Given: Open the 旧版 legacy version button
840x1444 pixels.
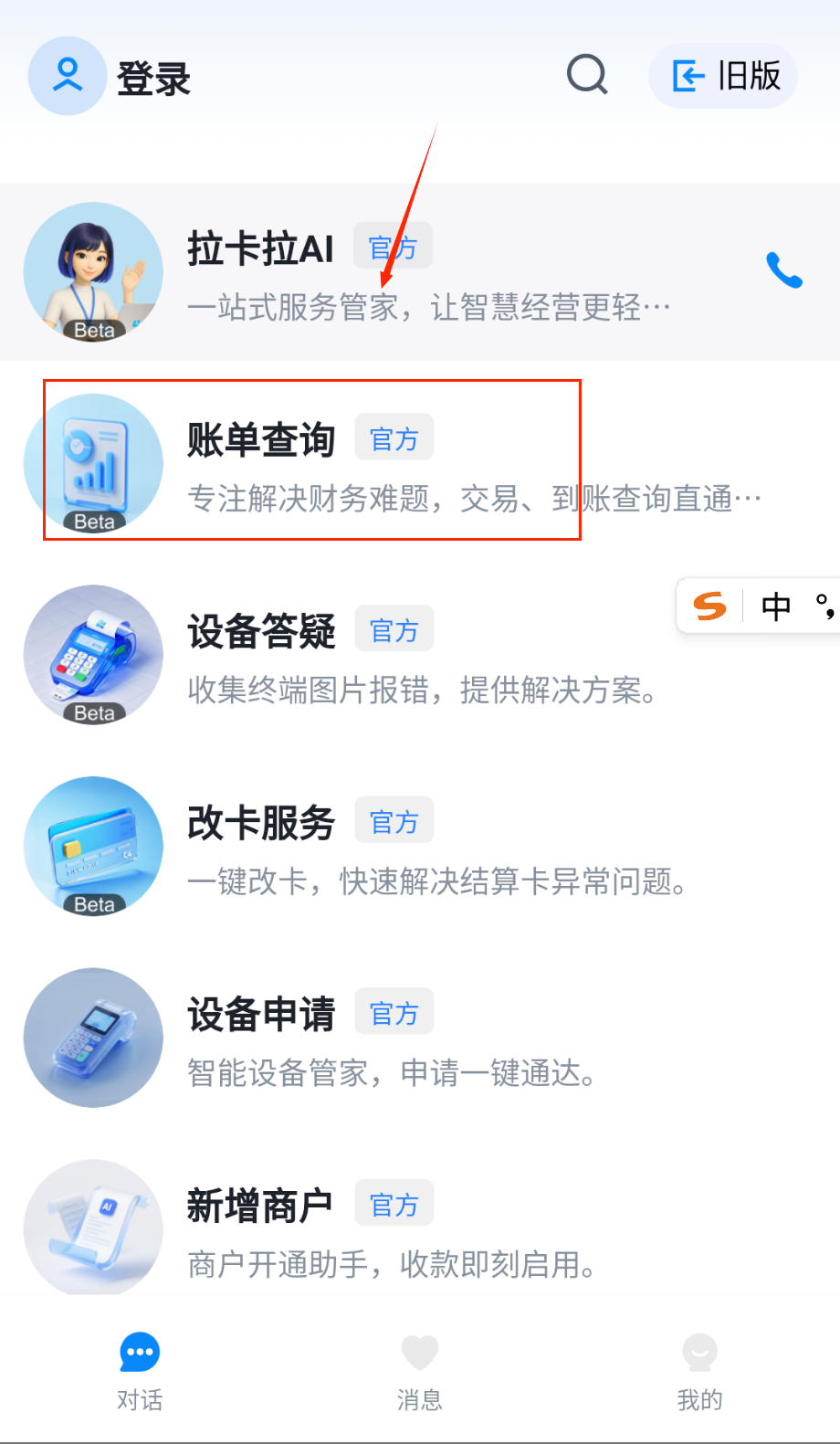Looking at the screenshot, I should [x=722, y=76].
